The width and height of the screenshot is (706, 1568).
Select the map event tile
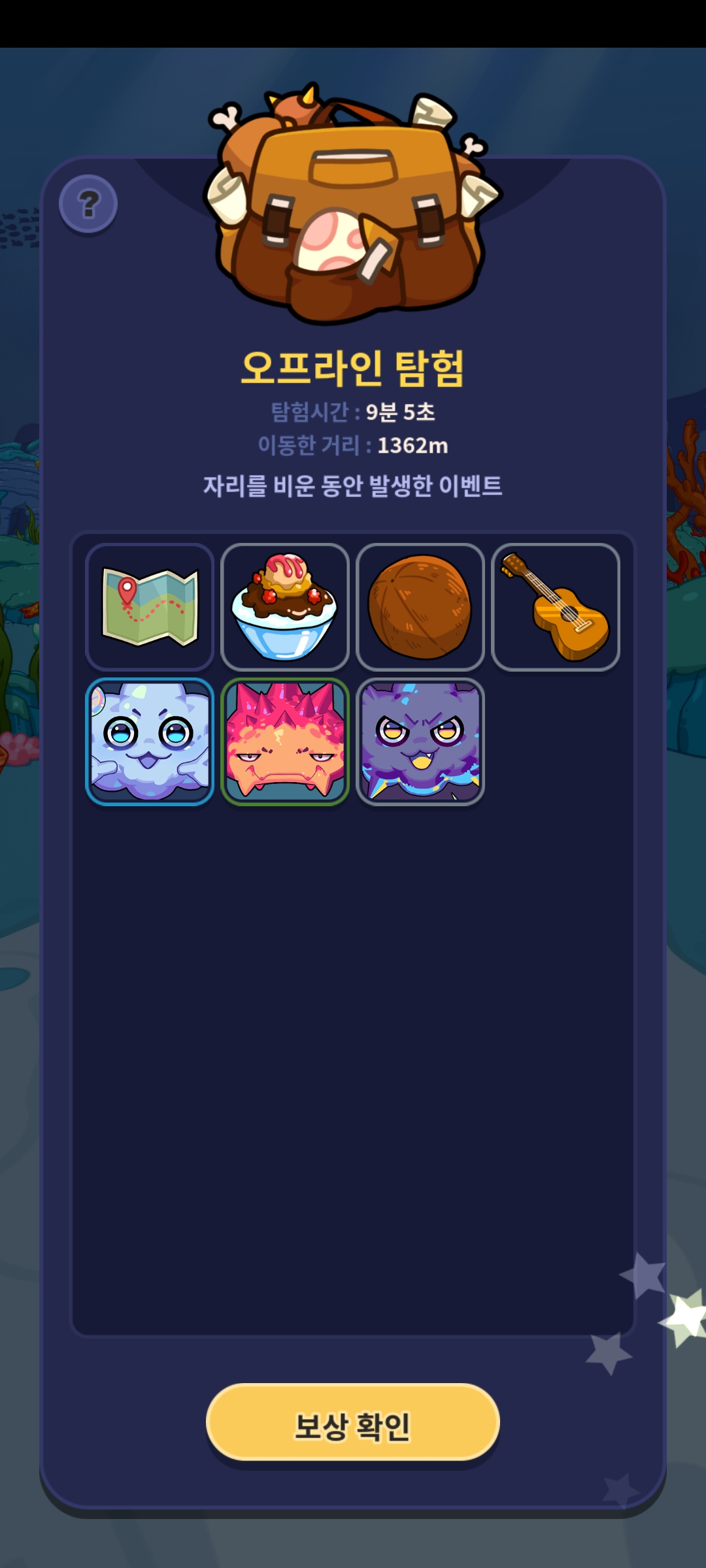click(x=150, y=607)
